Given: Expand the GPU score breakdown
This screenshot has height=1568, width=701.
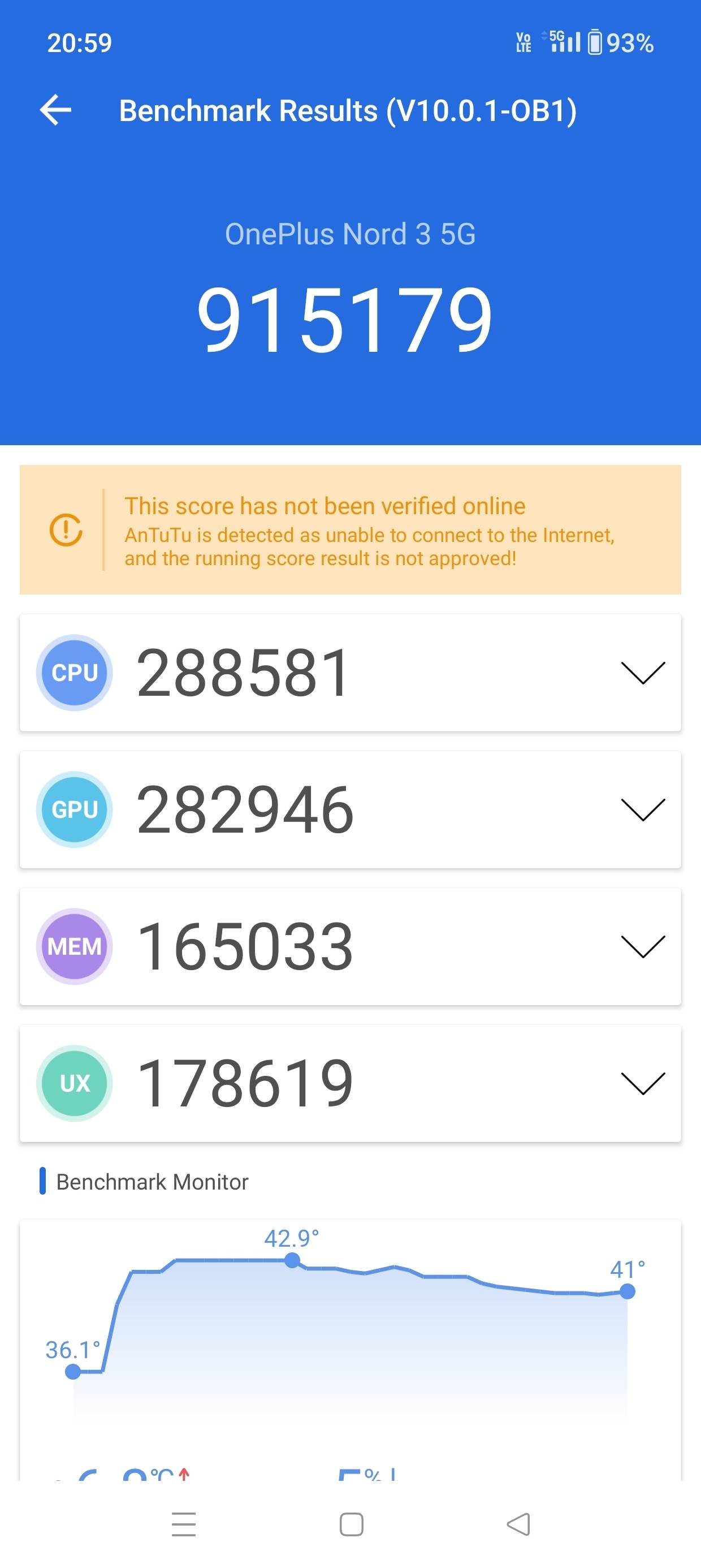Looking at the screenshot, I should (643, 809).
